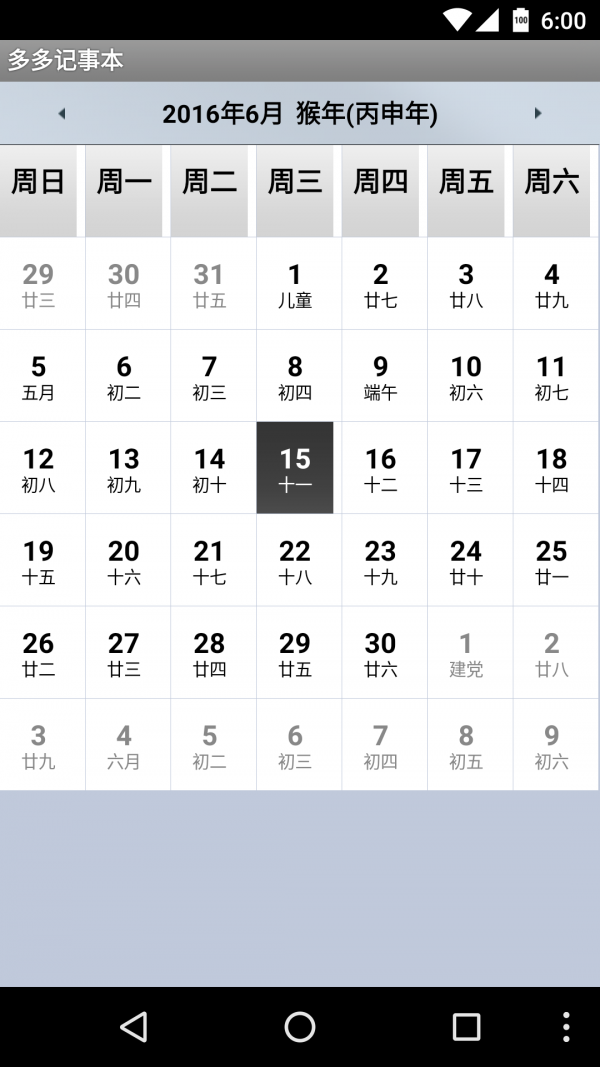Tap grayed July 9 date cell
This screenshot has height=1067, width=600.
(x=552, y=745)
